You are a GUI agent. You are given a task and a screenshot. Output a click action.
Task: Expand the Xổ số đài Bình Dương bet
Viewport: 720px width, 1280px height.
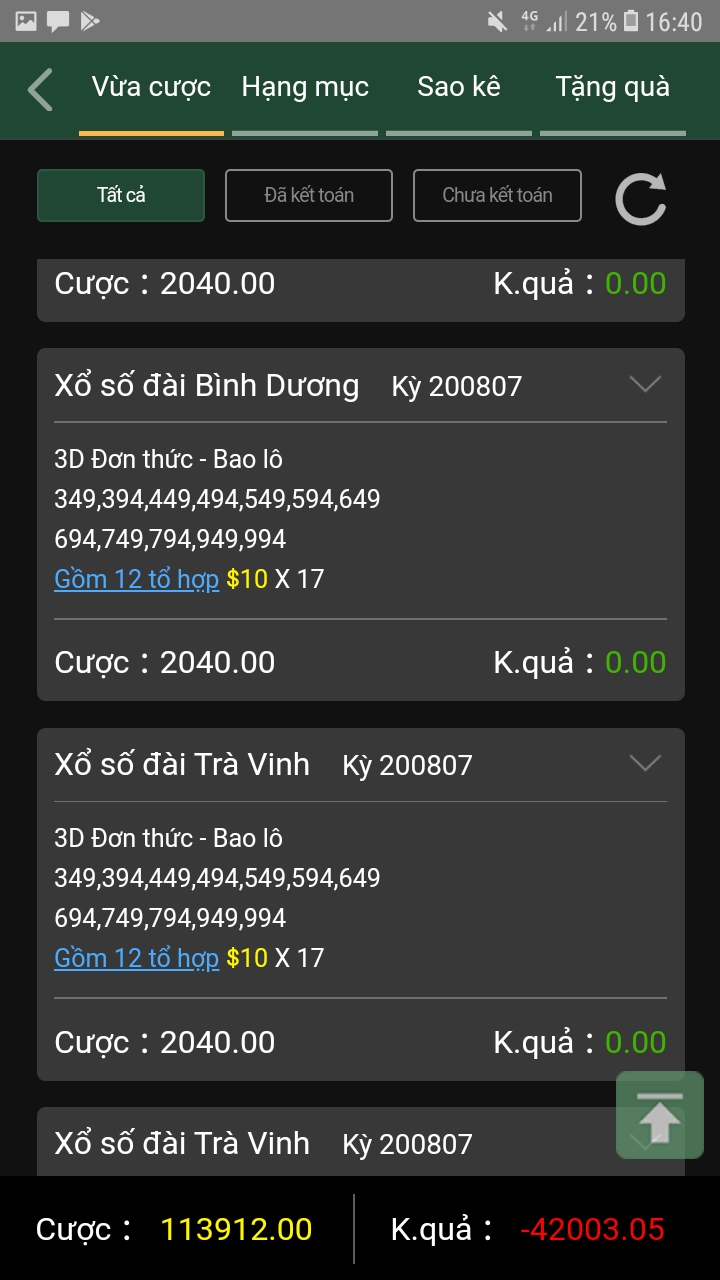tap(645, 385)
